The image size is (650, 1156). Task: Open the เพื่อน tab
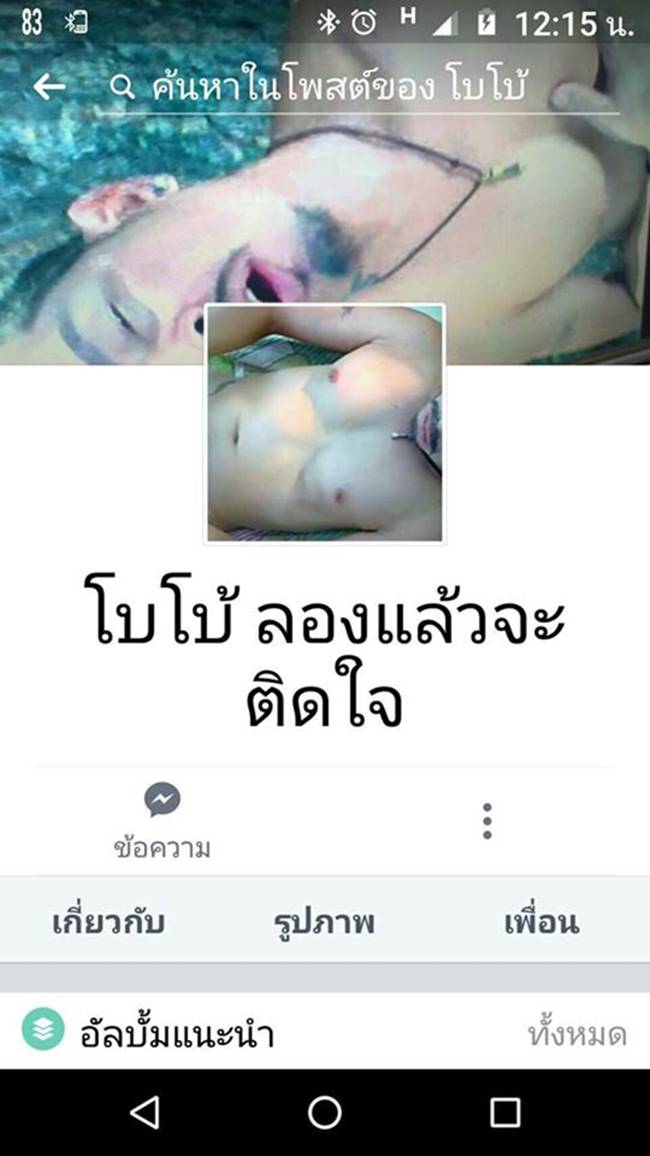(541, 922)
